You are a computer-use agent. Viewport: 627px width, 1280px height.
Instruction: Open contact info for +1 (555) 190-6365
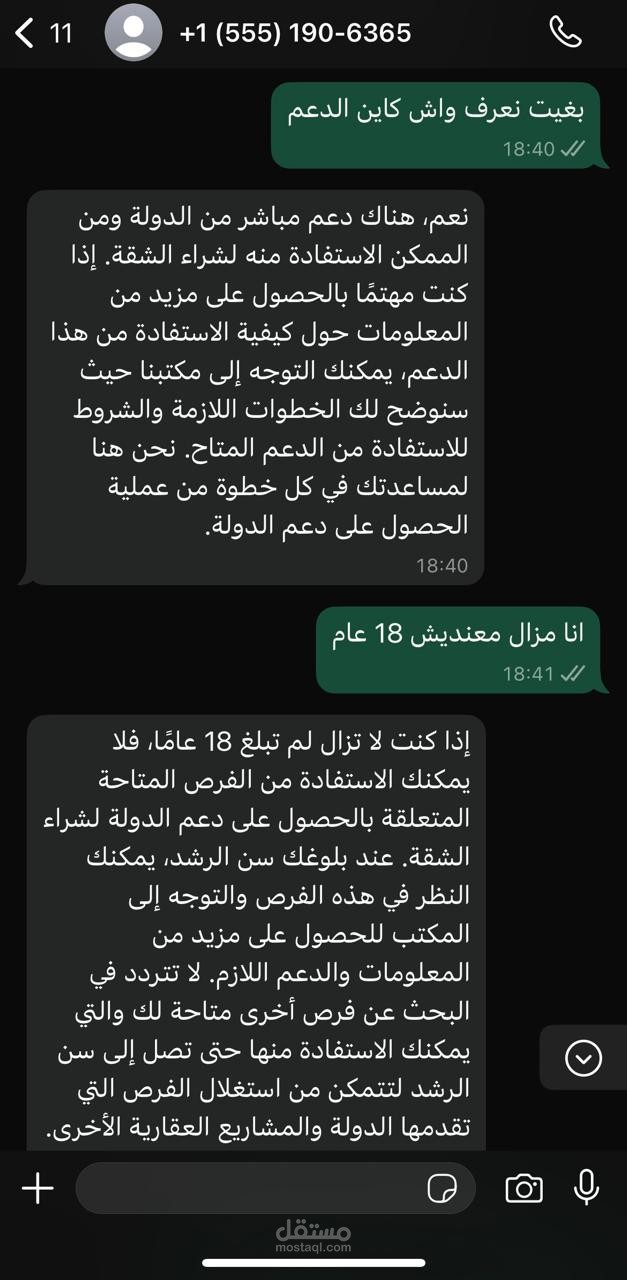tap(295, 33)
